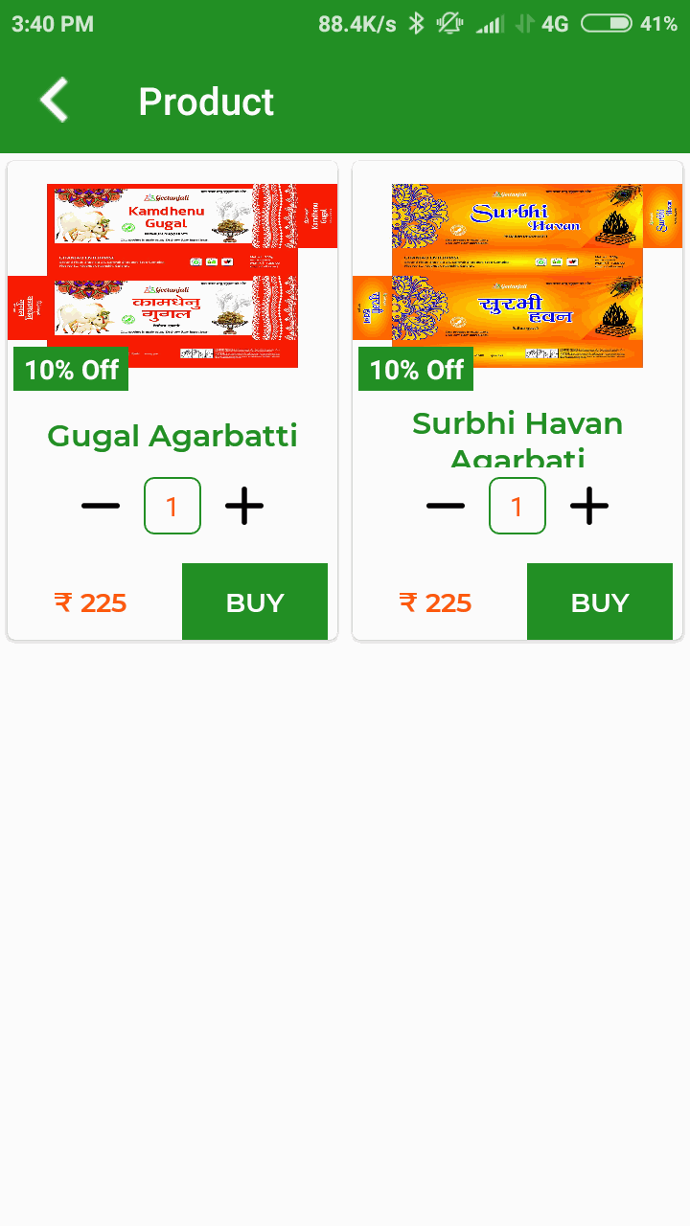The image size is (690, 1226).
Task: Add one more Surbhi Havan Agarbati
Action: 589,506
